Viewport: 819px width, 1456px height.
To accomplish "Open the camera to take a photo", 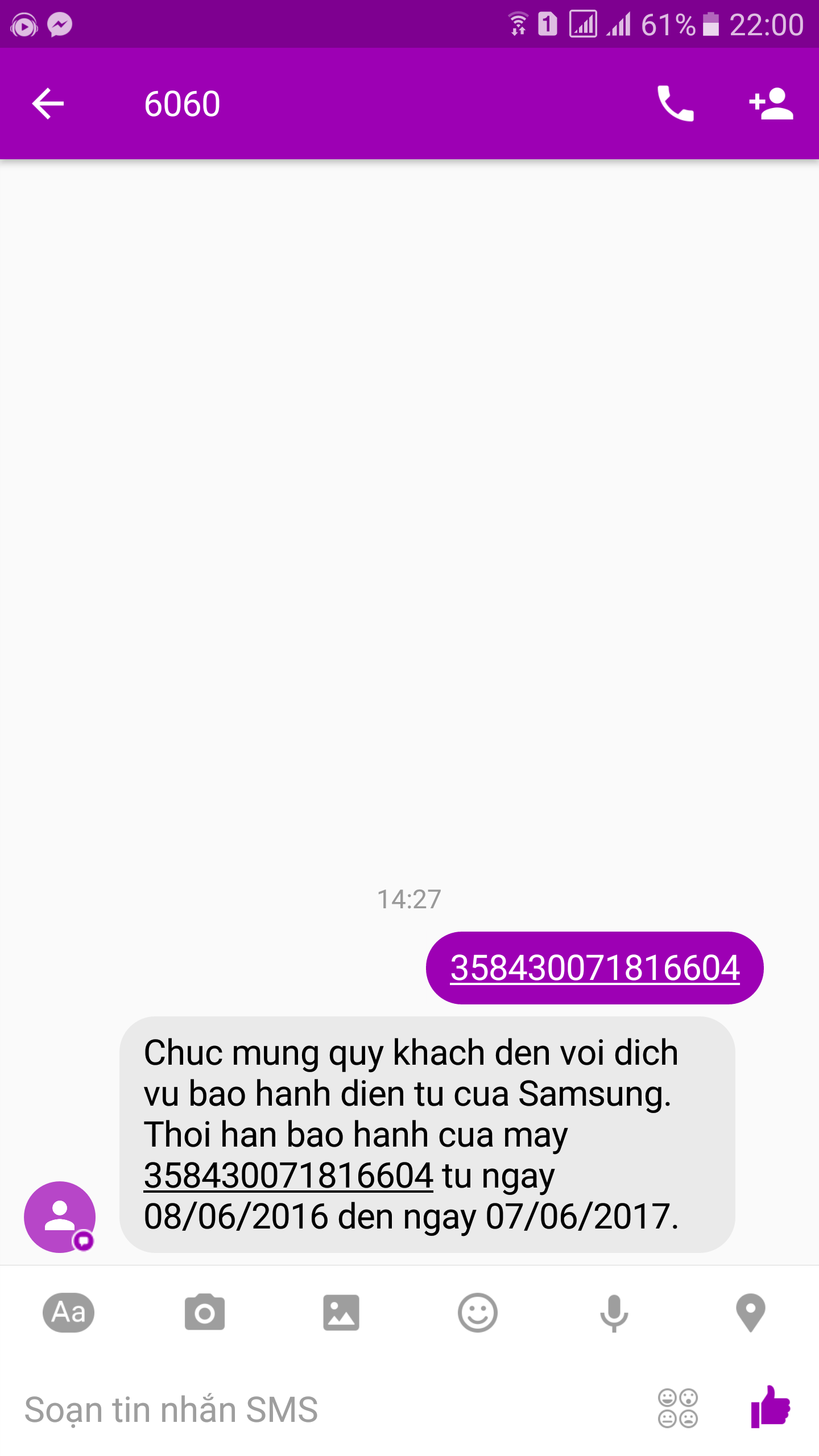I will tap(205, 1313).
